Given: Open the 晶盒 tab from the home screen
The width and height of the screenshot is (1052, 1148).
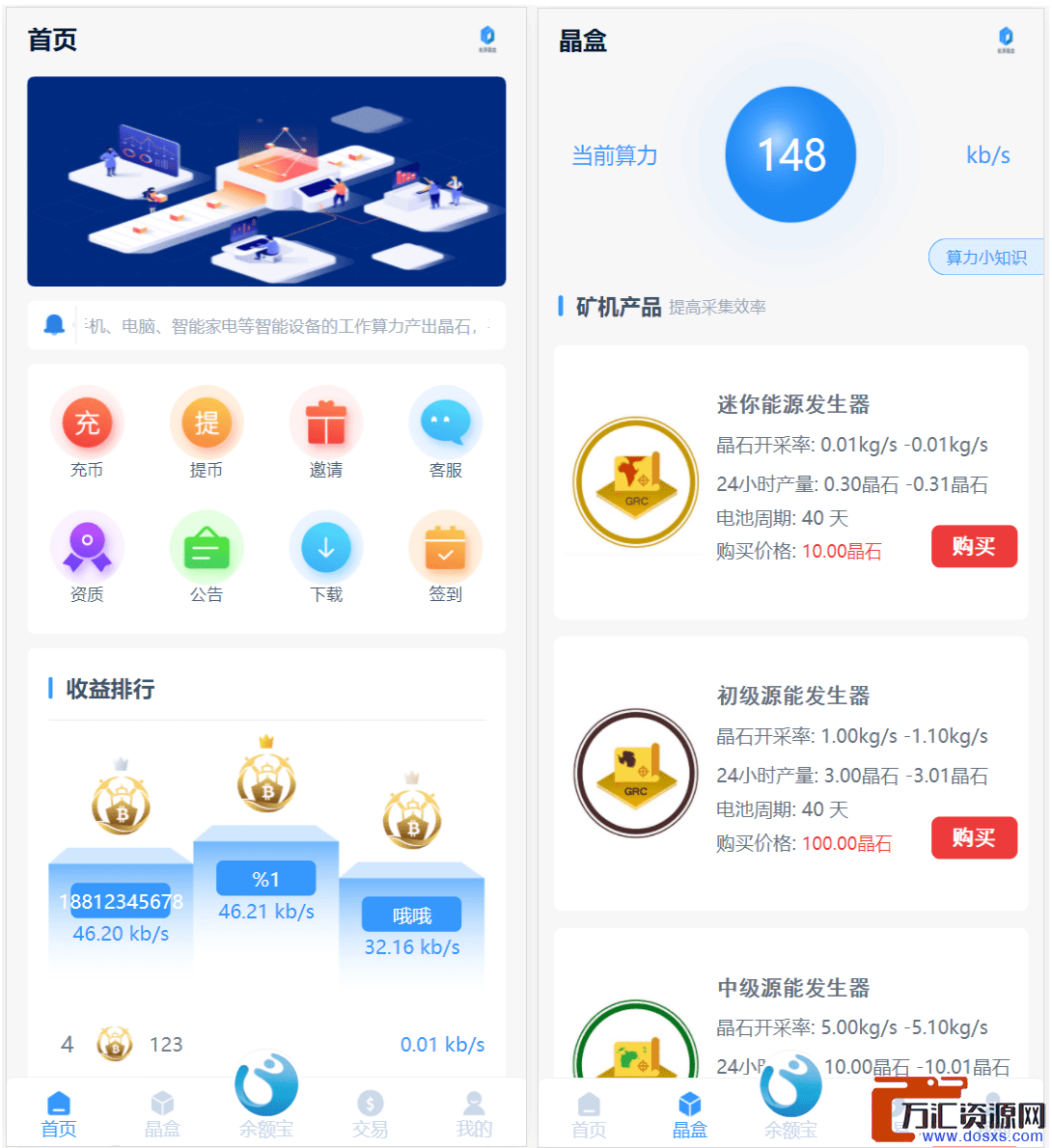Looking at the screenshot, I should point(162,1114).
